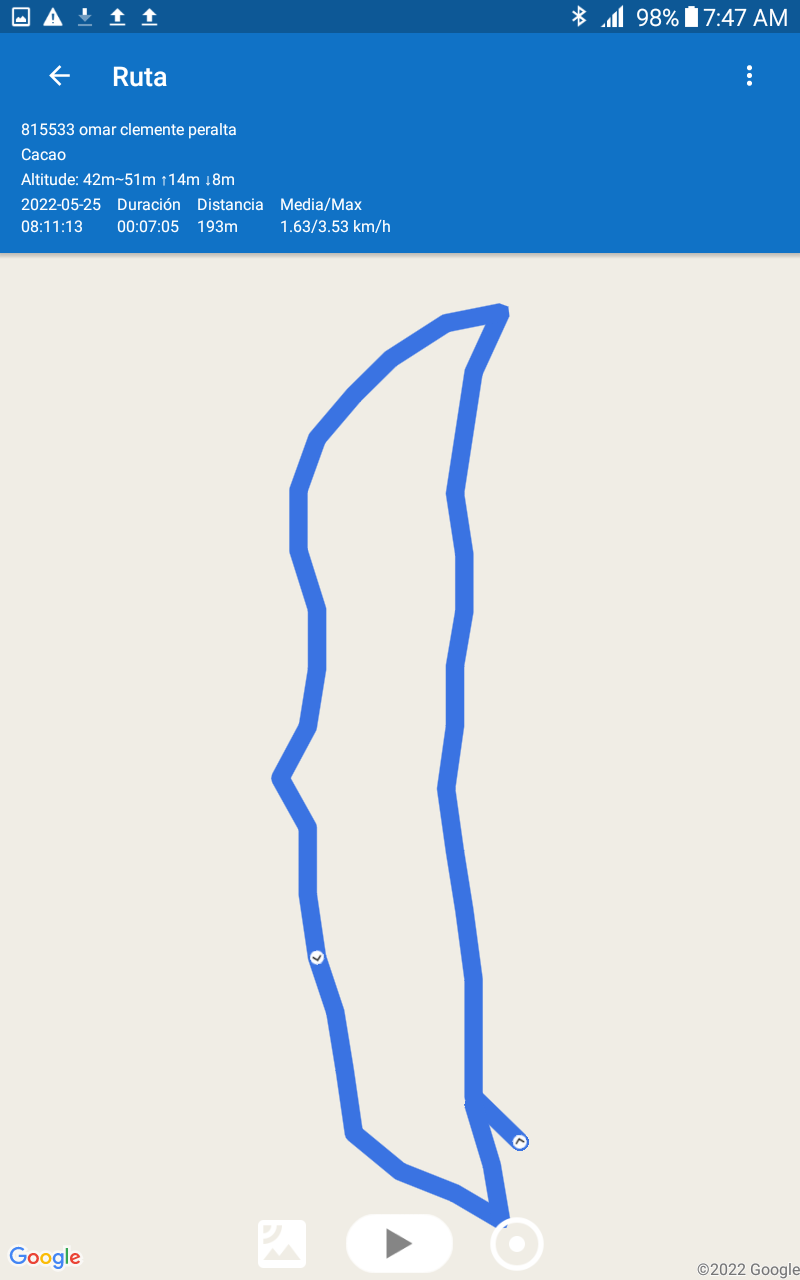800x1280 pixels.
Task: Play the route animation
Action: point(399,1243)
